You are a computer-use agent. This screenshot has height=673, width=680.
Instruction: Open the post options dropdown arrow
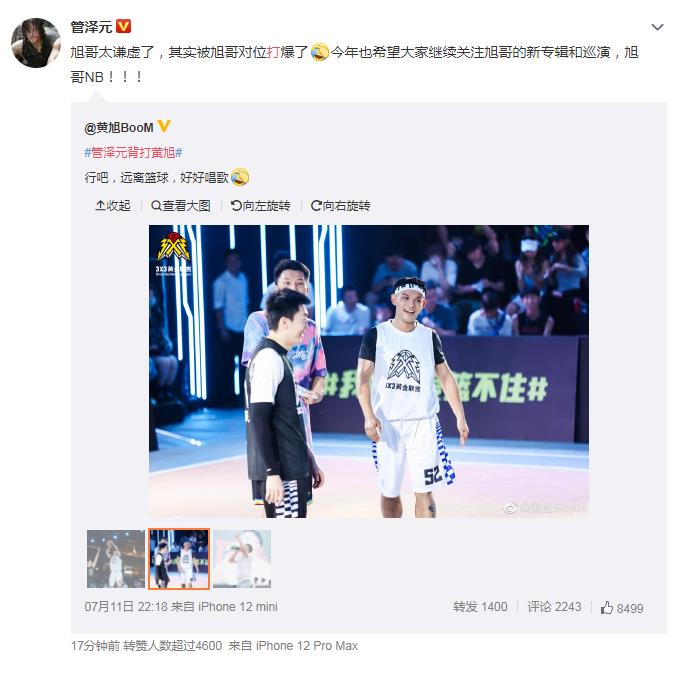(657, 27)
